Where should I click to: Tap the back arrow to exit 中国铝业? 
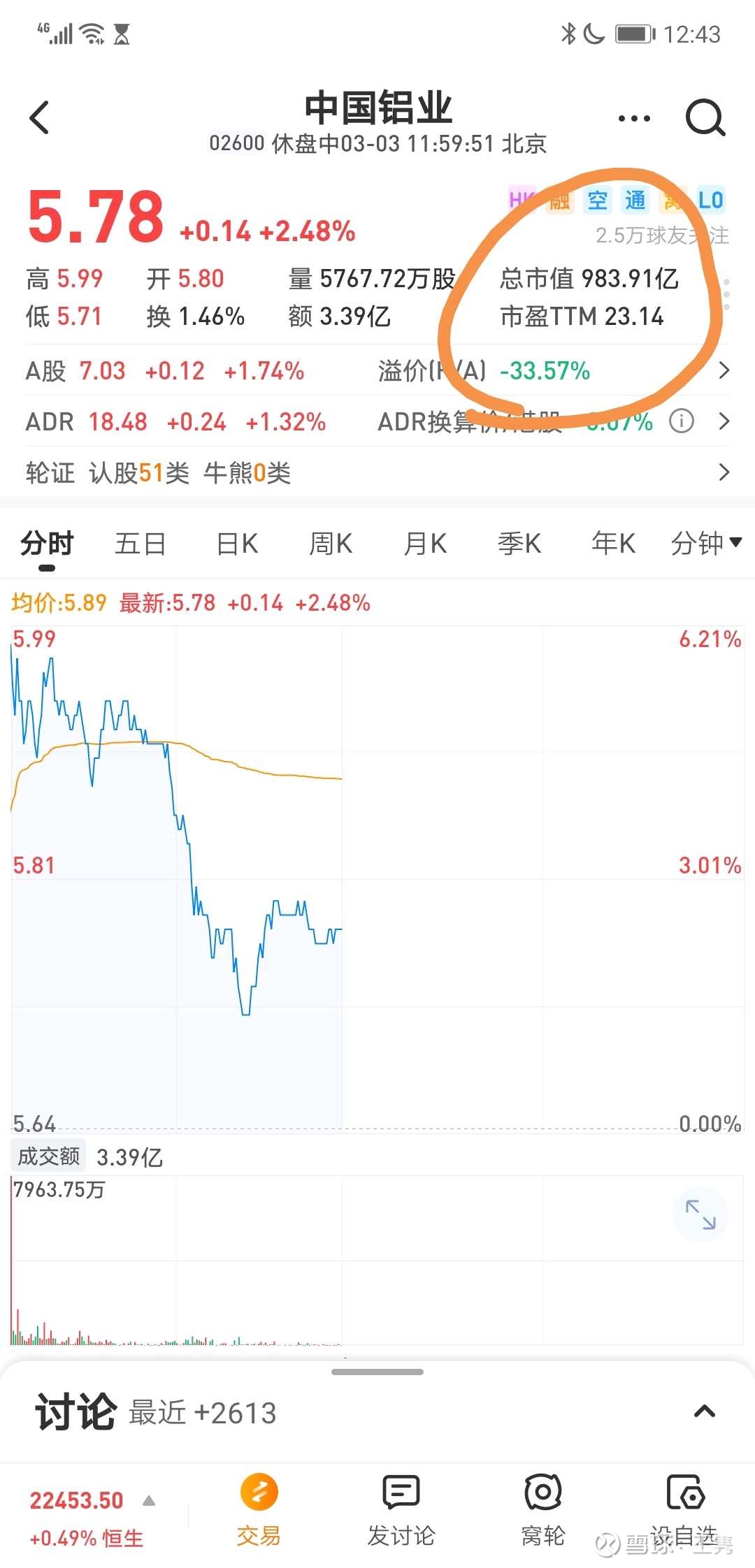tap(40, 117)
